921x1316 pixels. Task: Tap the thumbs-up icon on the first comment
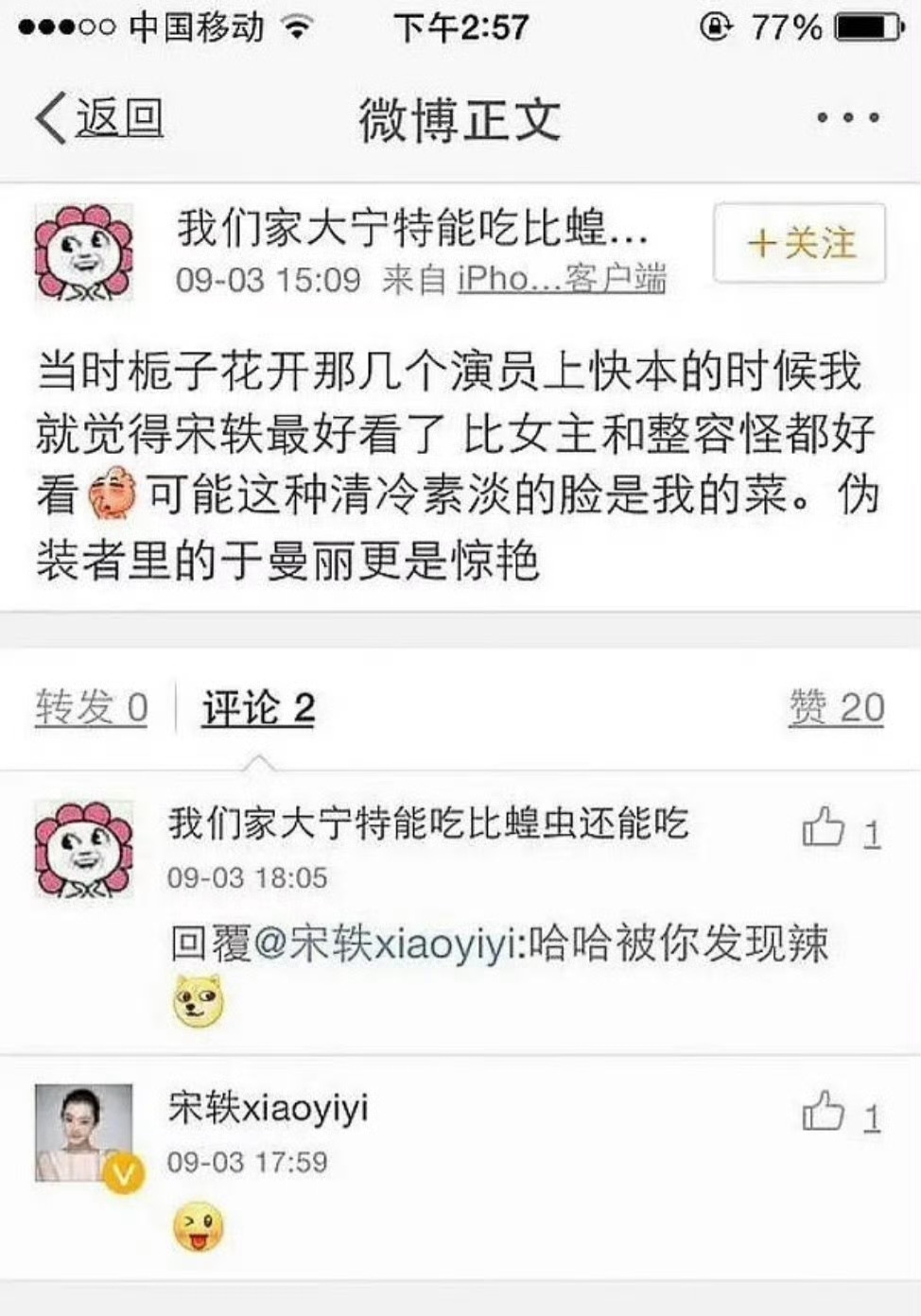[x=825, y=826]
